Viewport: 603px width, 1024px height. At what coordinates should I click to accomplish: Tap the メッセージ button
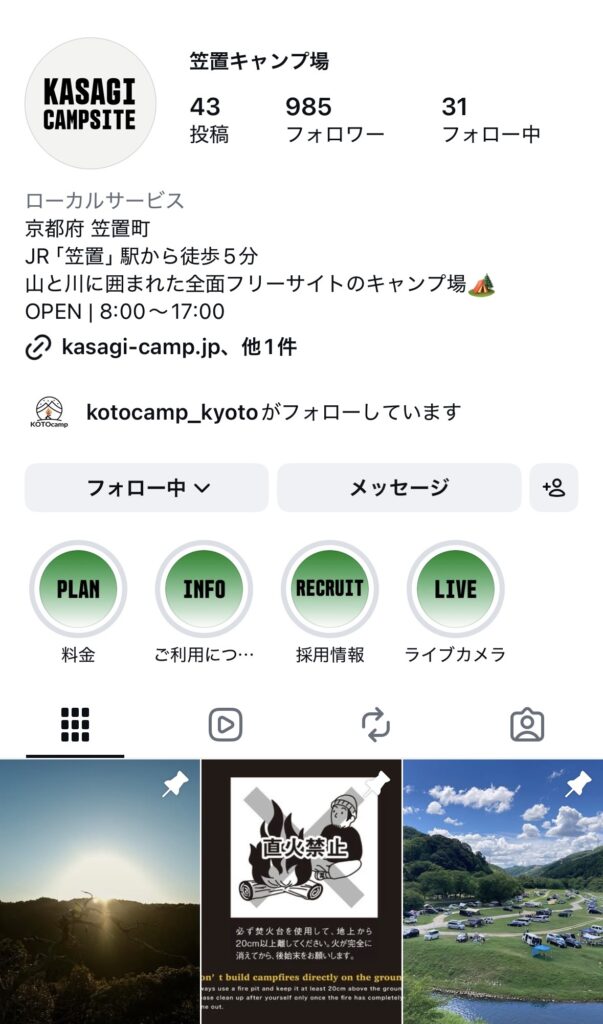click(x=398, y=488)
